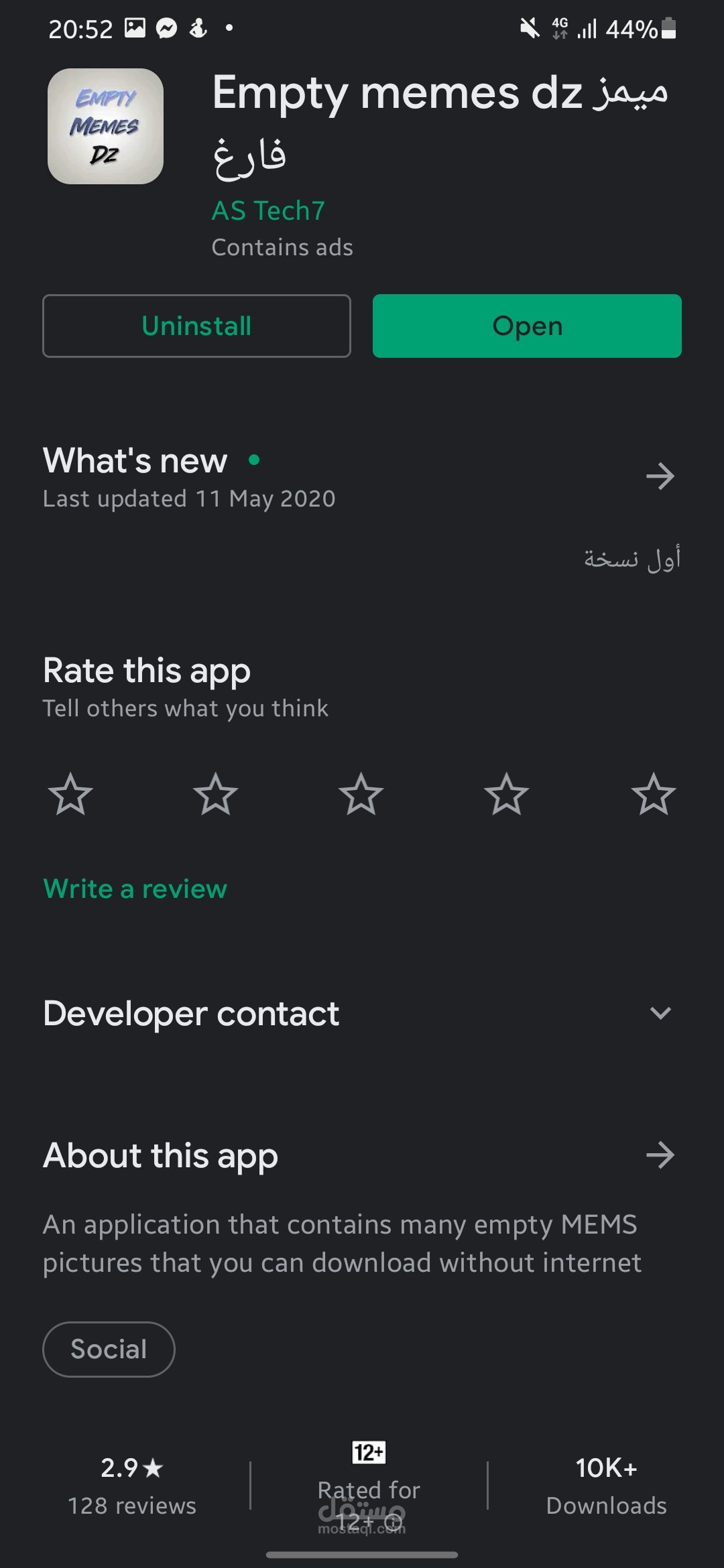The height and width of the screenshot is (1568, 724).
Task: Select the third rating star
Action: (x=361, y=794)
